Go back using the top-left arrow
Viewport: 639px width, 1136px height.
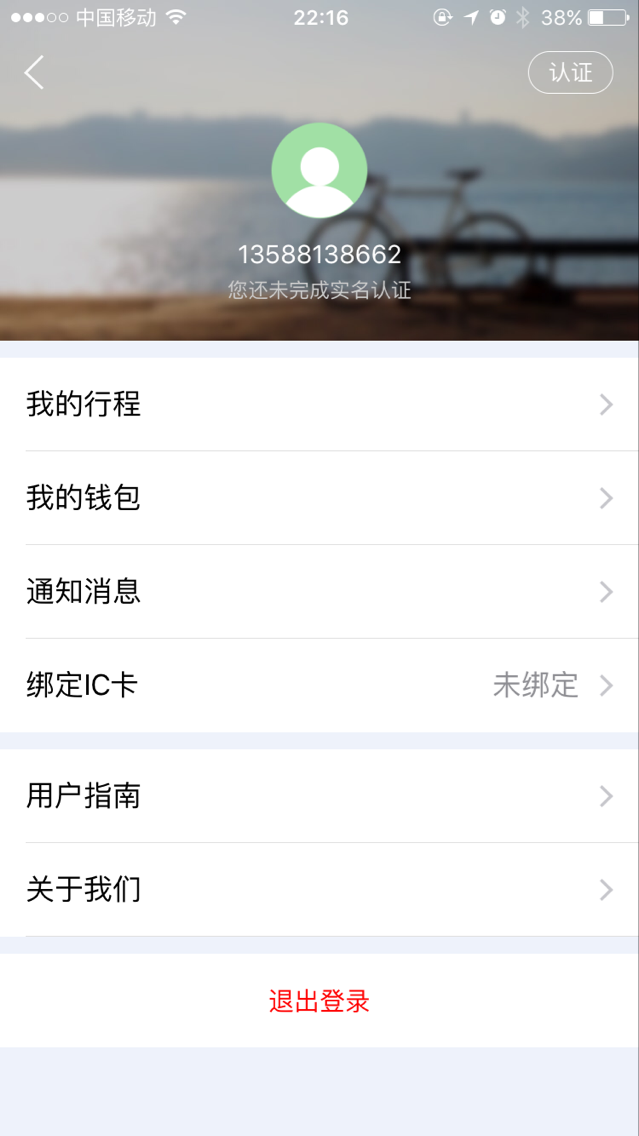35,72
